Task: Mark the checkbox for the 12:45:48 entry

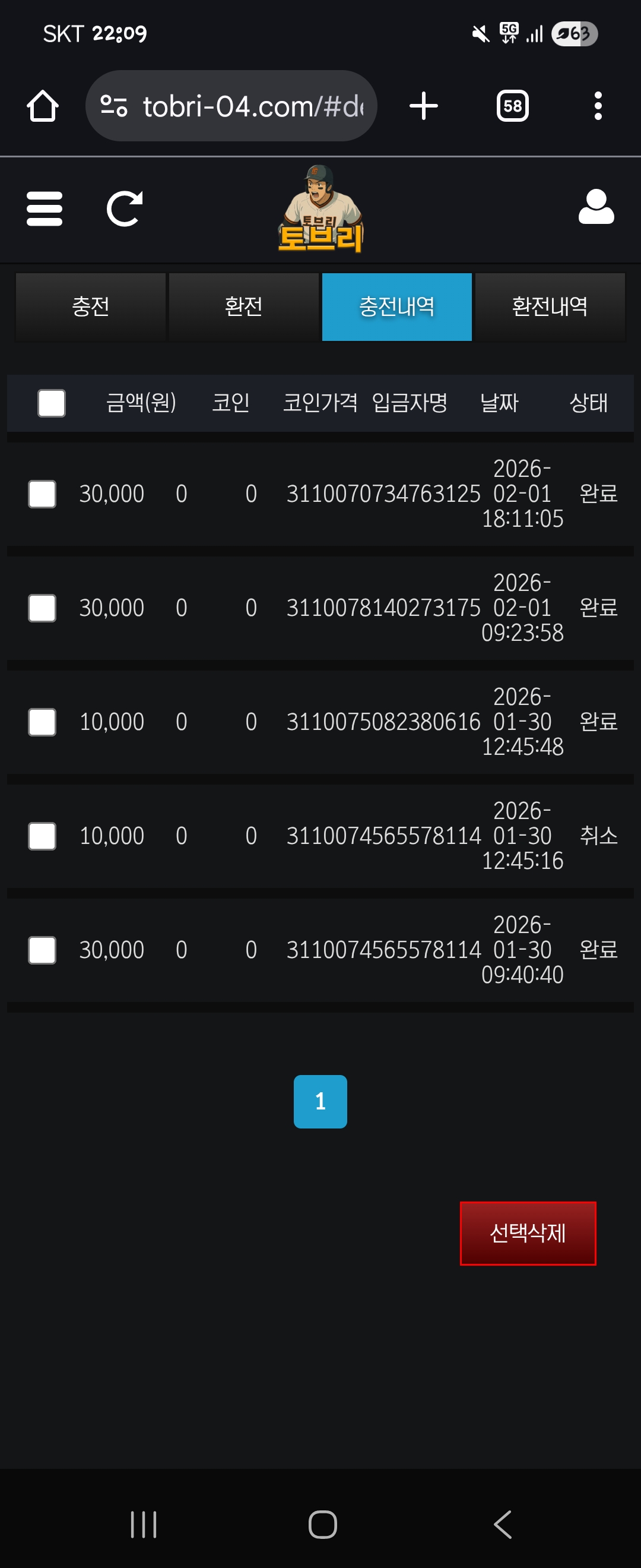Action: pyautogui.click(x=42, y=722)
